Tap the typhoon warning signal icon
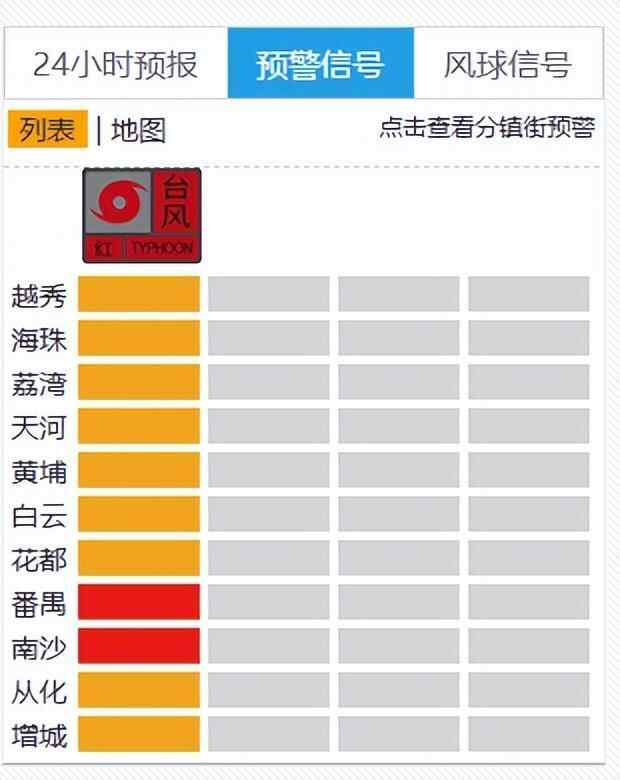The image size is (620, 780). point(142,215)
